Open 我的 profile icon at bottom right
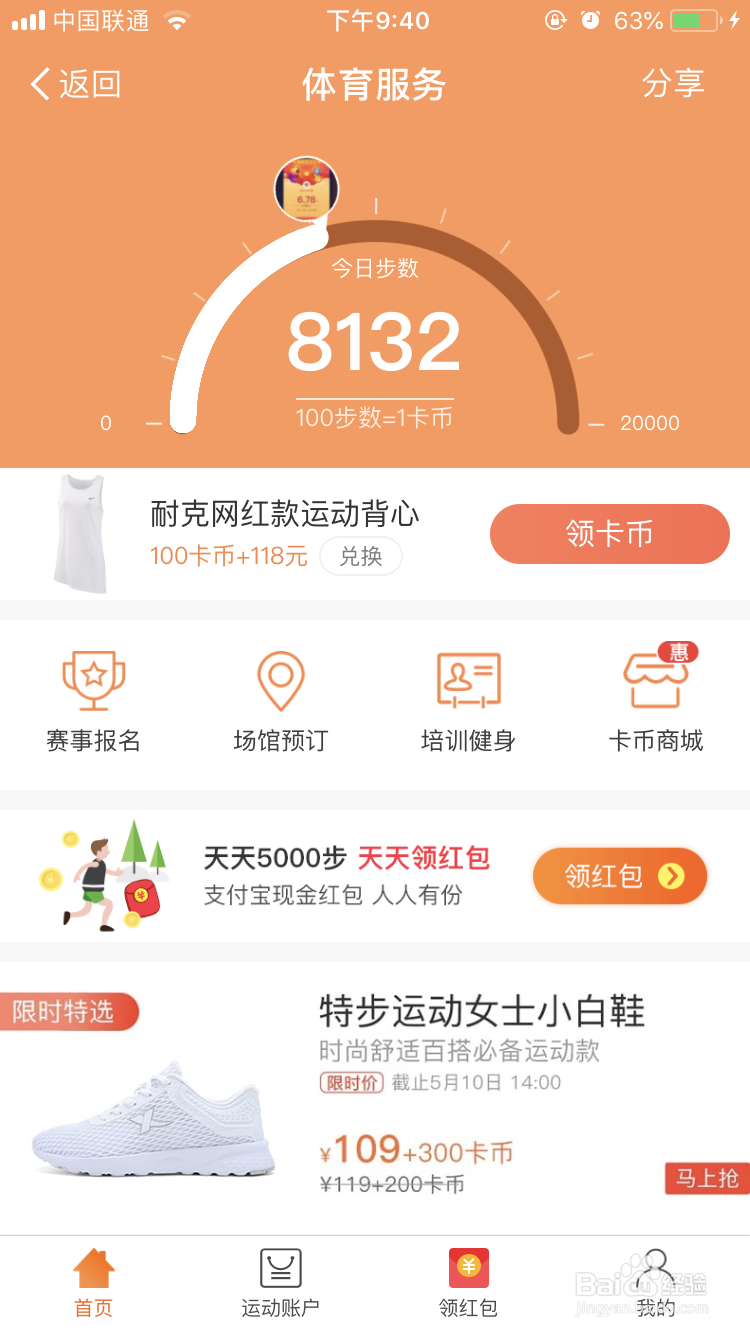Screen dimensions: 750x1334 656,1268
